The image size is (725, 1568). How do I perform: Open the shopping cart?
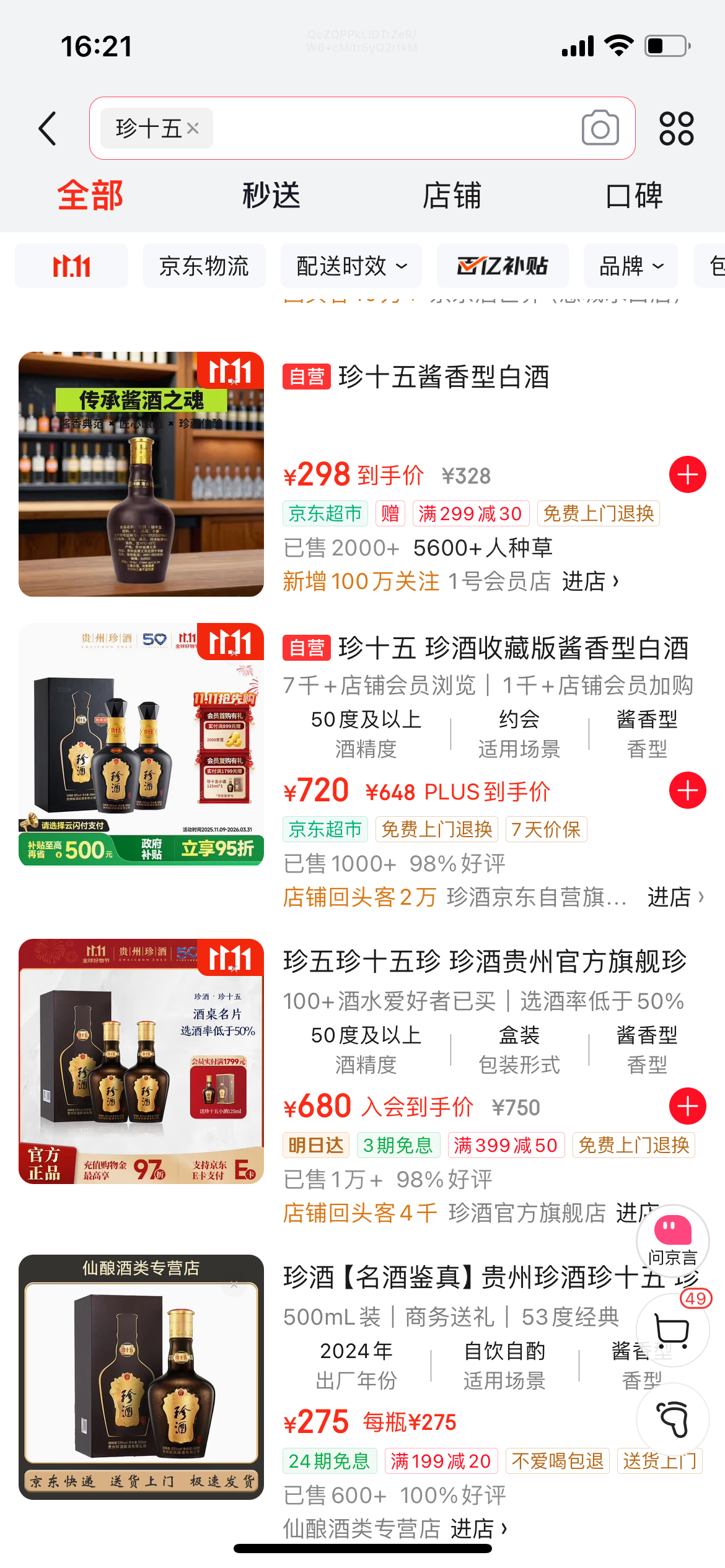[672, 1331]
